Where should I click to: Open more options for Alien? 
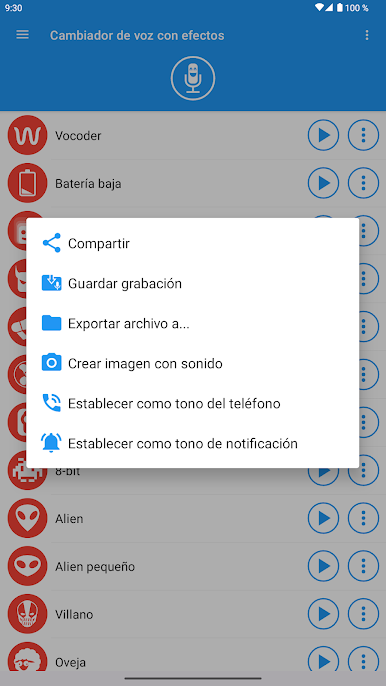coord(363,518)
